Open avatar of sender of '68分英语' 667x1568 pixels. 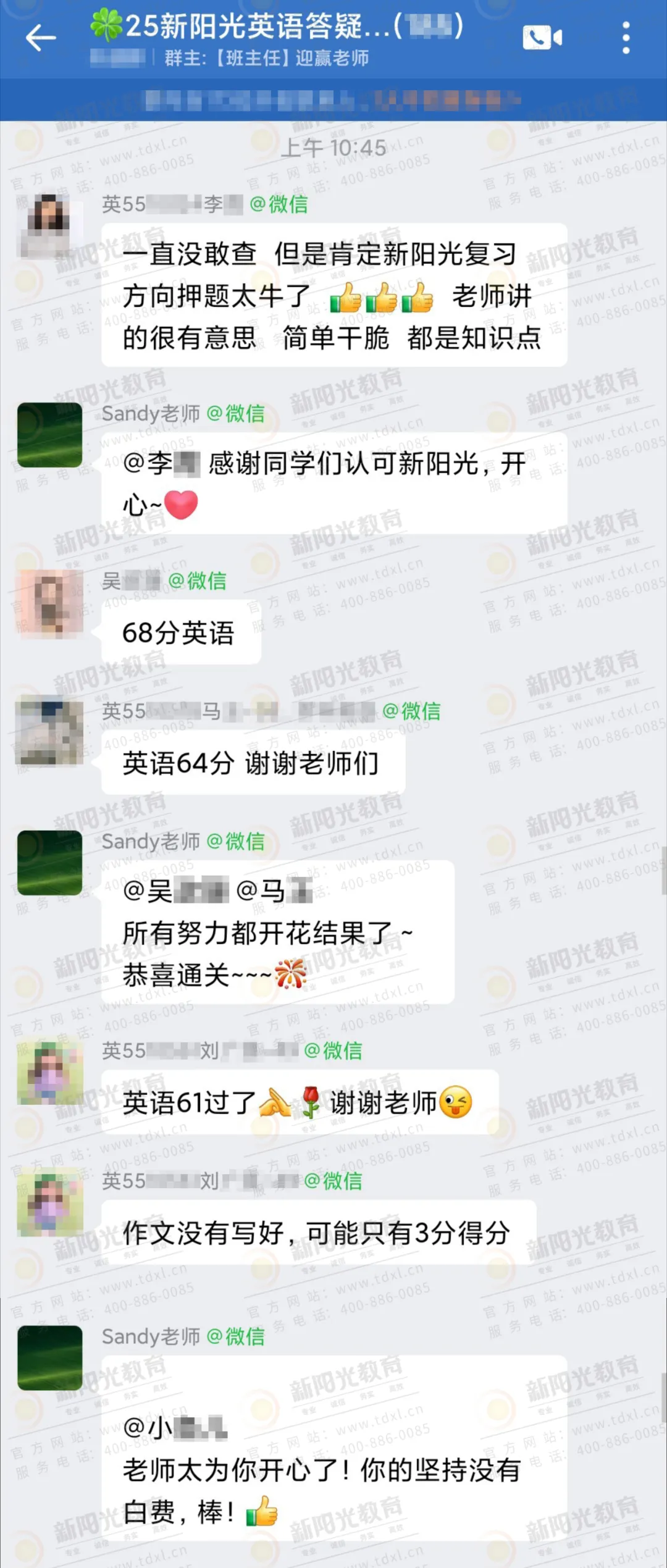(50, 603)
